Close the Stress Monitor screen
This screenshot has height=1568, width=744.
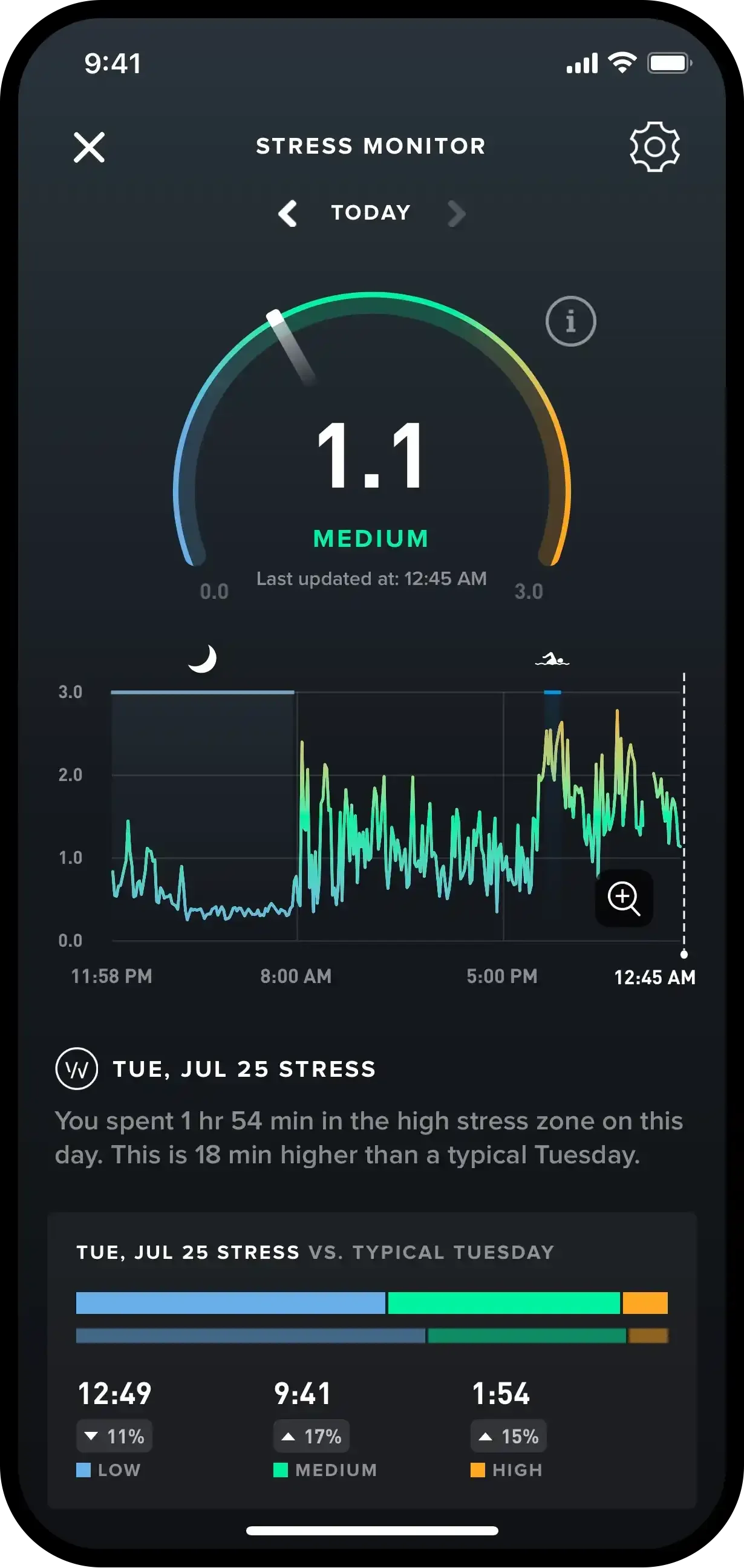[89, 148]
